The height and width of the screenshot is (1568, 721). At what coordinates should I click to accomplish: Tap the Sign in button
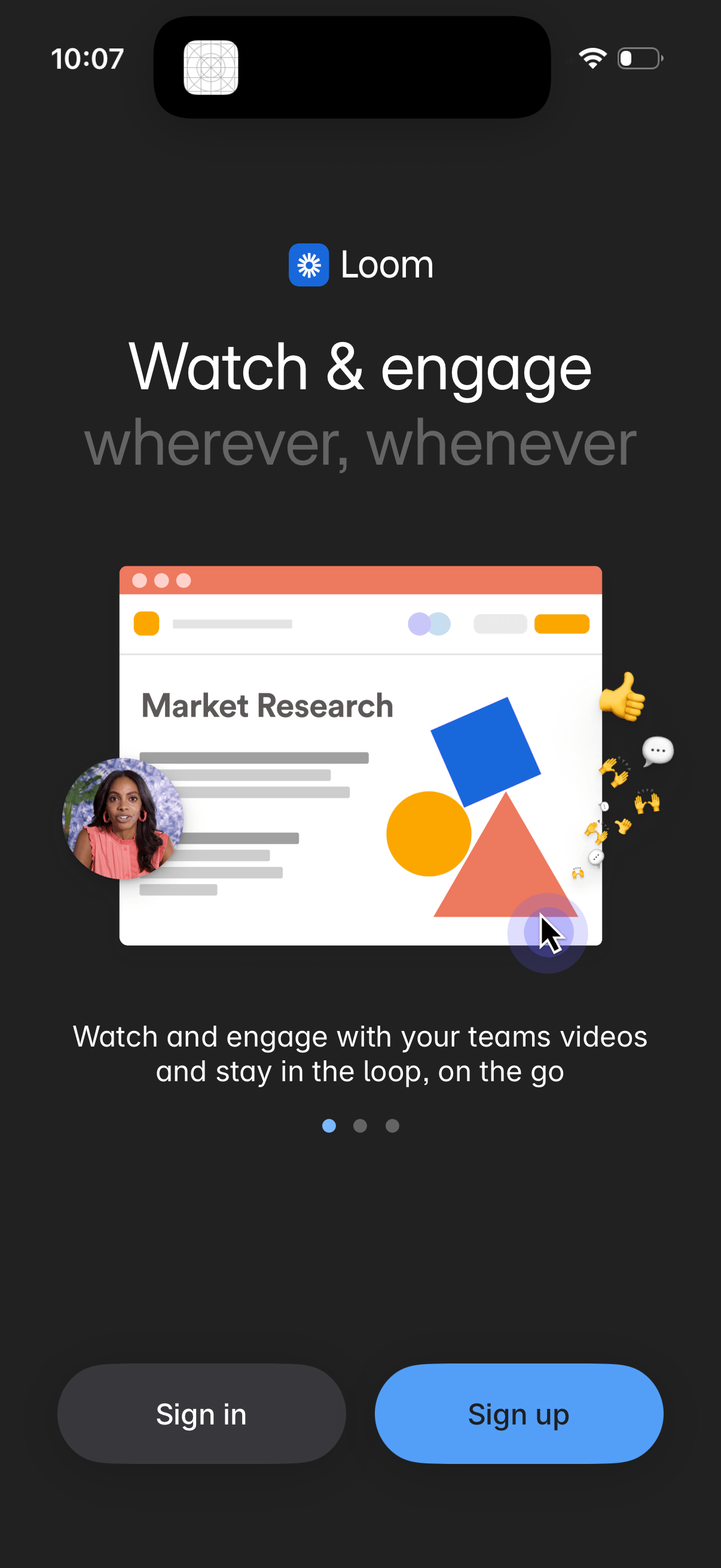[201, 1413]
